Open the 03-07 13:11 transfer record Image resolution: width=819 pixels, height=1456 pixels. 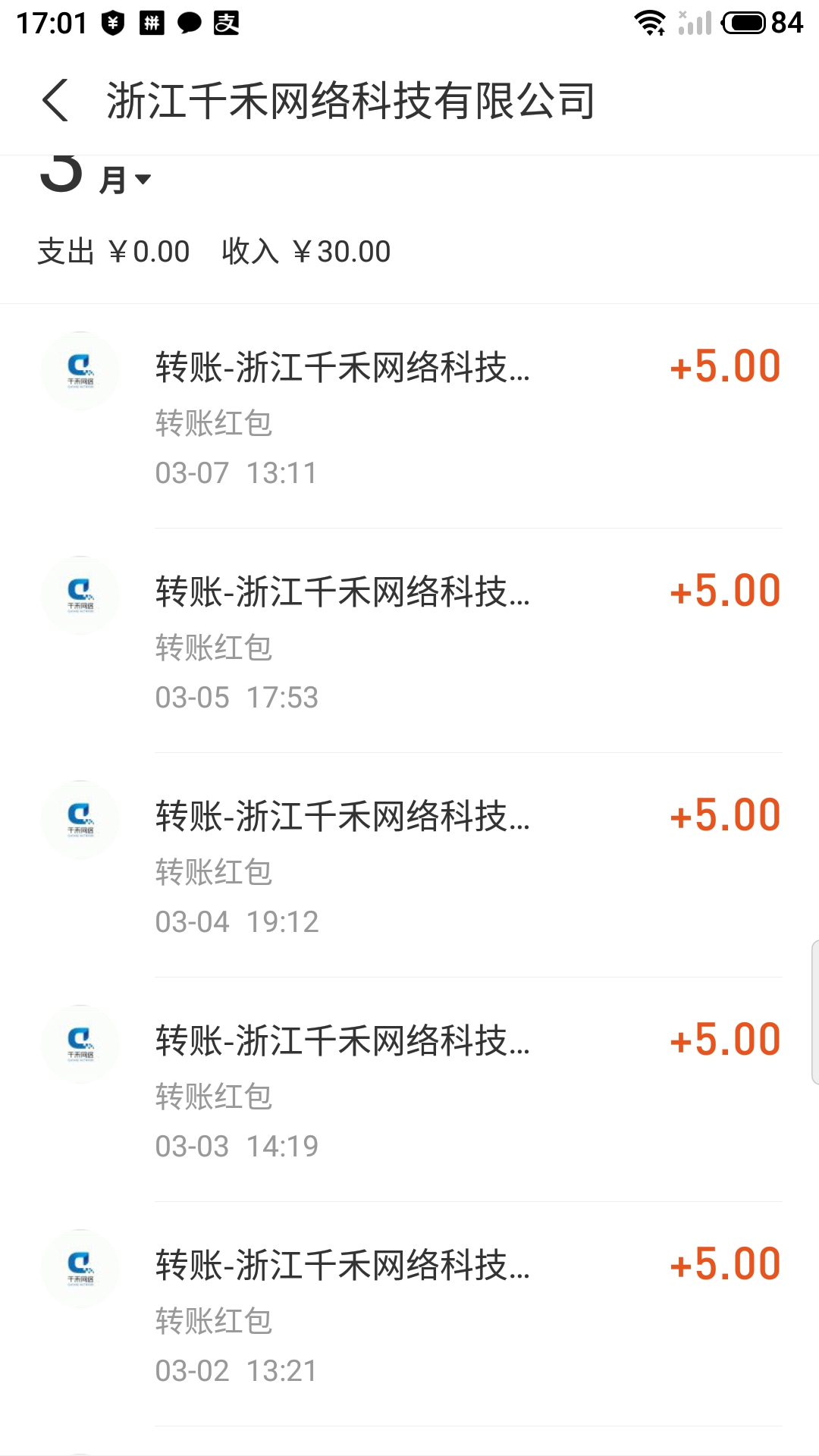tap(409, 416)
